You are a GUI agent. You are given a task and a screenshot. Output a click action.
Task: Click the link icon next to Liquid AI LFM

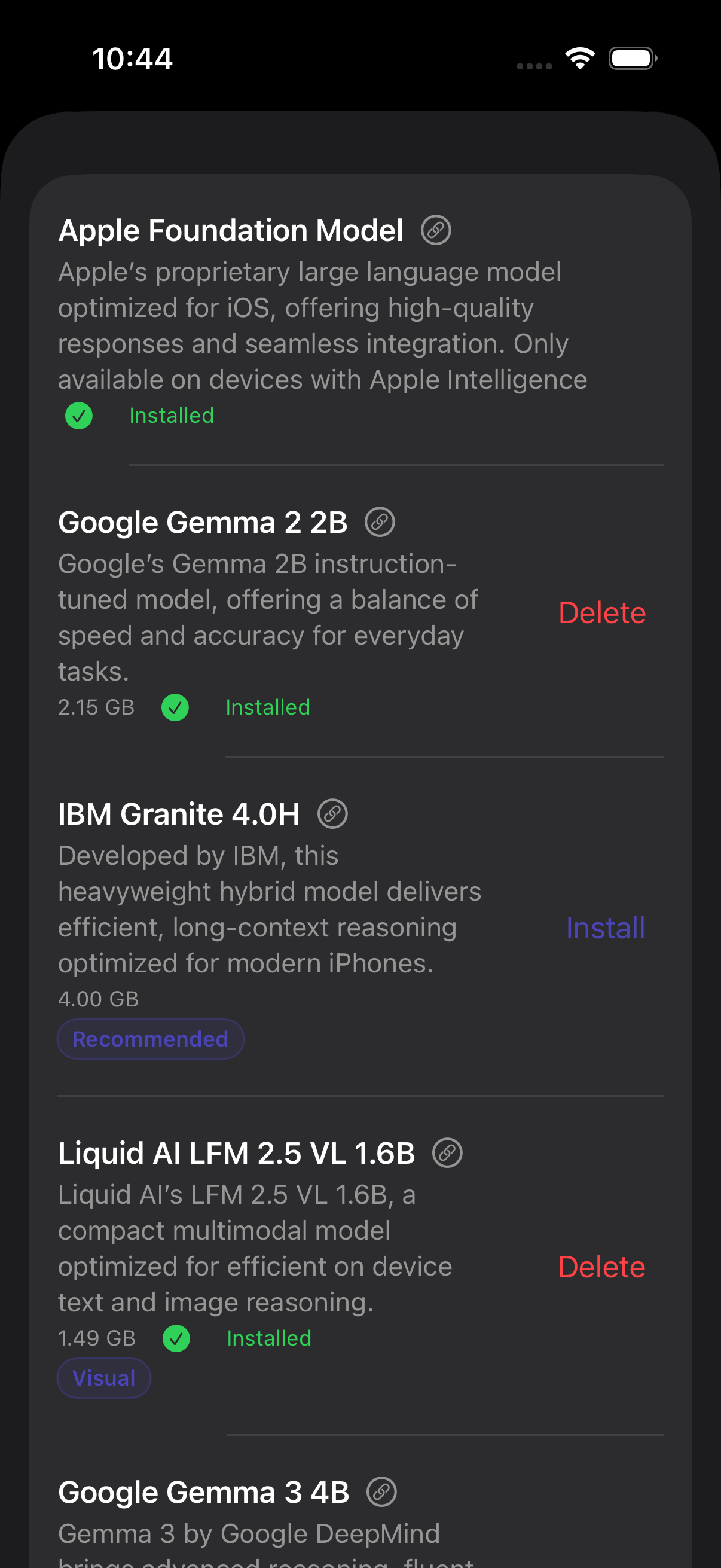[448, 1152]
